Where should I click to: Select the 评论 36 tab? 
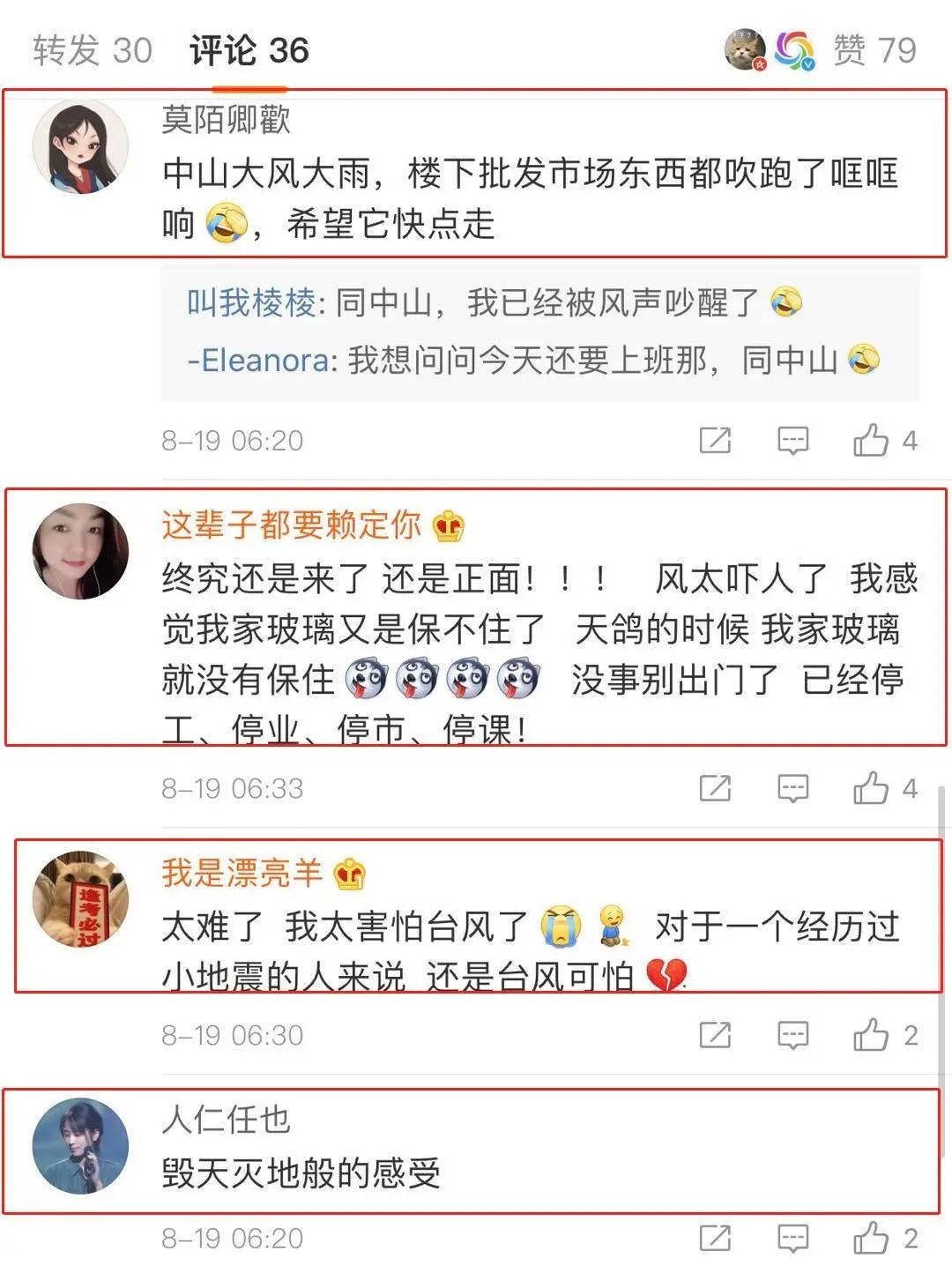pyautogui.click(x=249, y=50)
